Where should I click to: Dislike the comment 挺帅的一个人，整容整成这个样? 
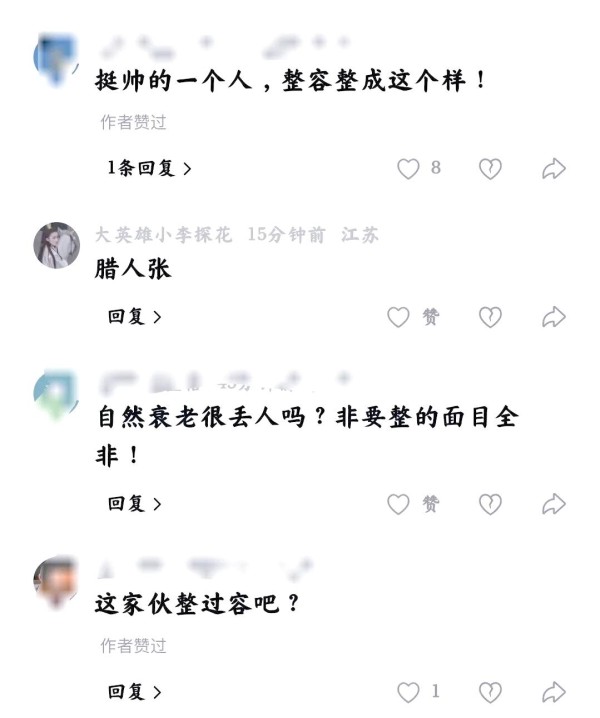click(490, 169)
